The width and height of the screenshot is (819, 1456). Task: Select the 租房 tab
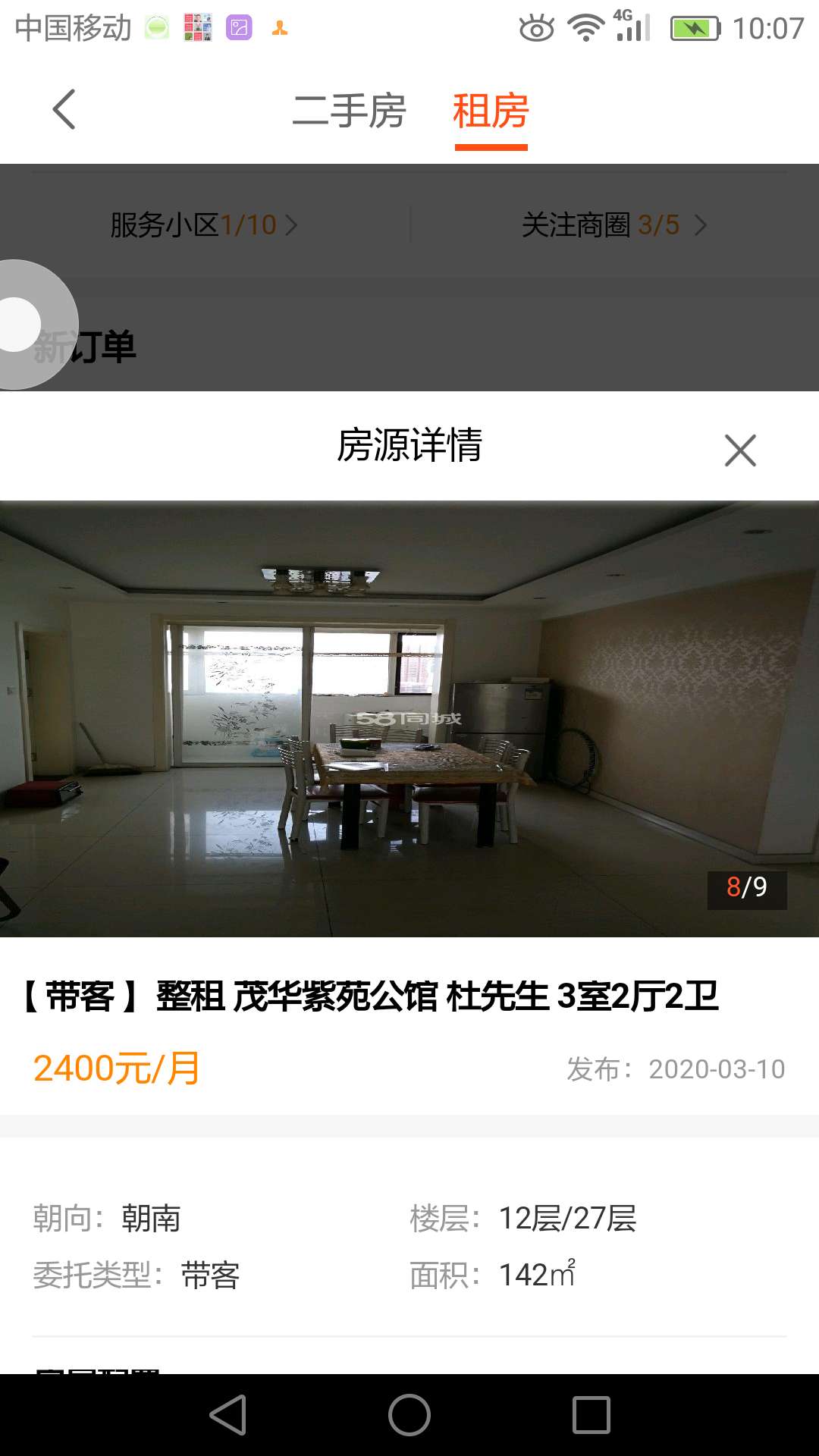click(491, 111)
